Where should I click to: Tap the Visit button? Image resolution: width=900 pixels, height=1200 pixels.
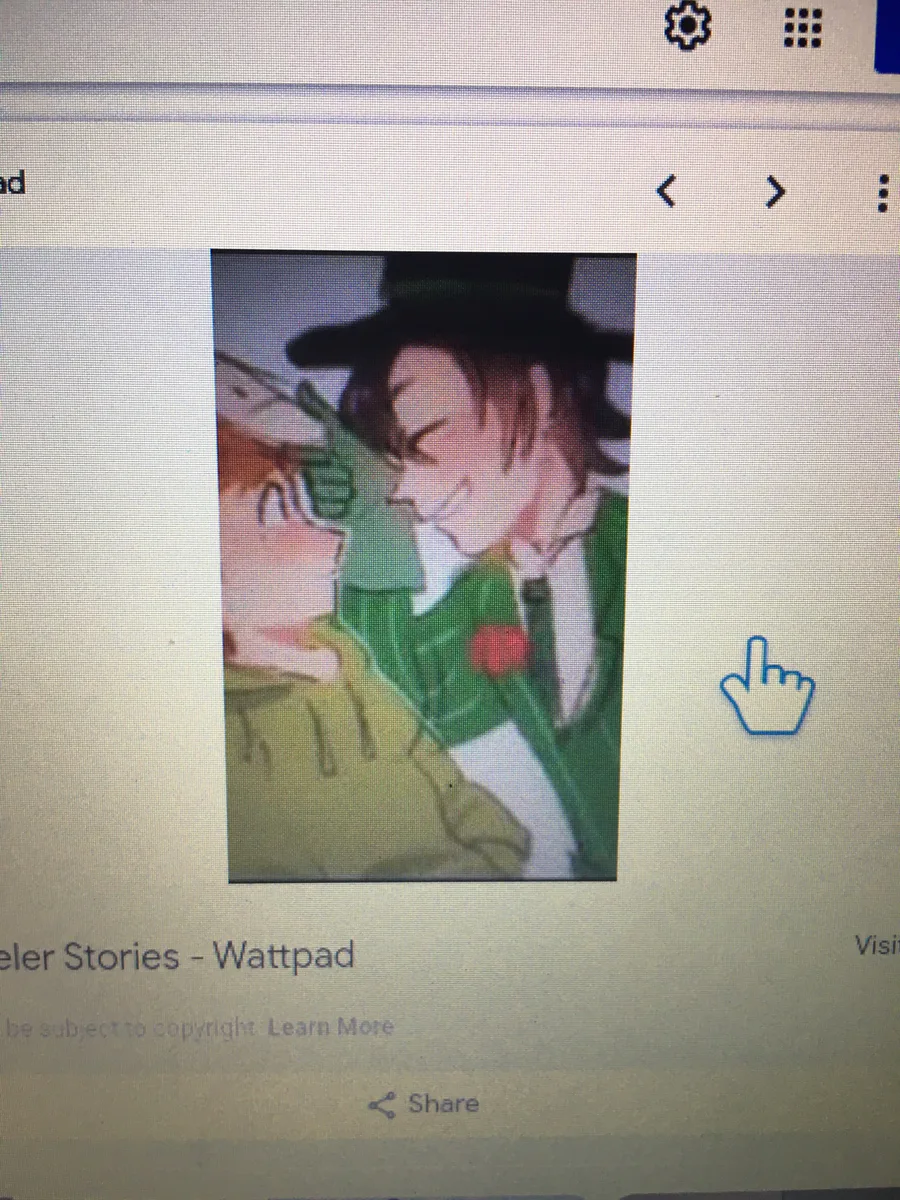coord(877,946)
